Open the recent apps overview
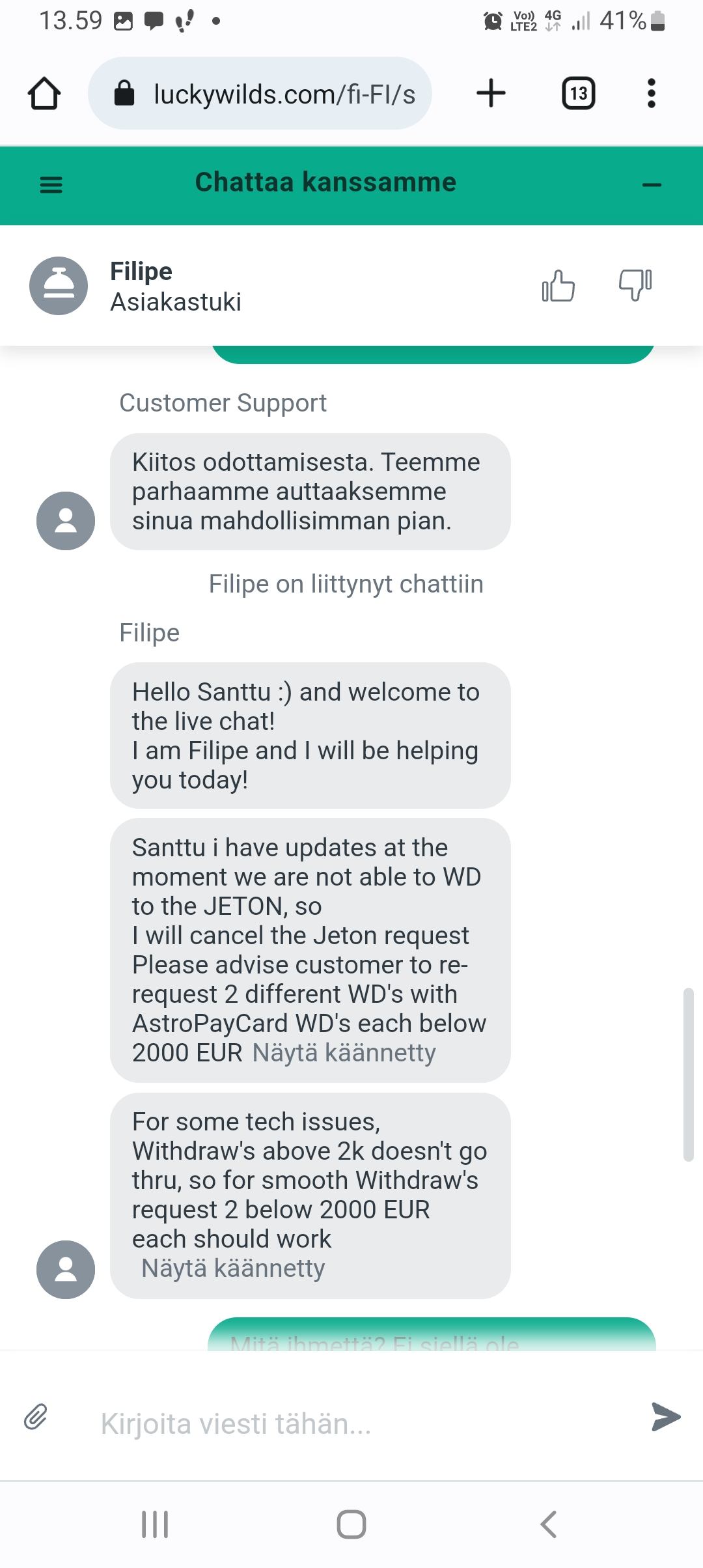 tap(155, 1524)
